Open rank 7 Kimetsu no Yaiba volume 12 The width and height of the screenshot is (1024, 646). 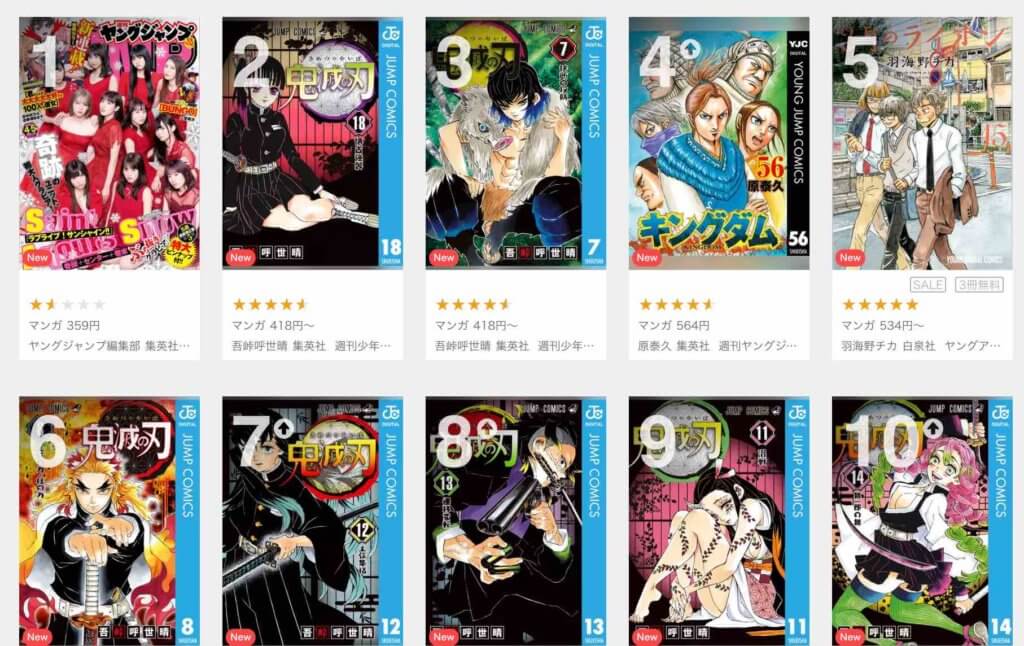coord(312,520)
